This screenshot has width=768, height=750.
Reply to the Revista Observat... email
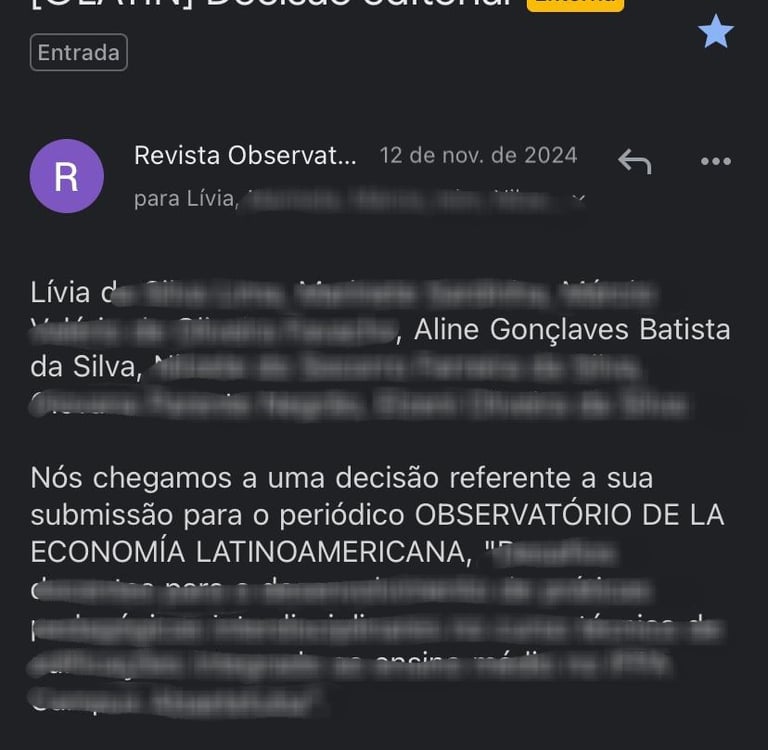click(634, 160)
